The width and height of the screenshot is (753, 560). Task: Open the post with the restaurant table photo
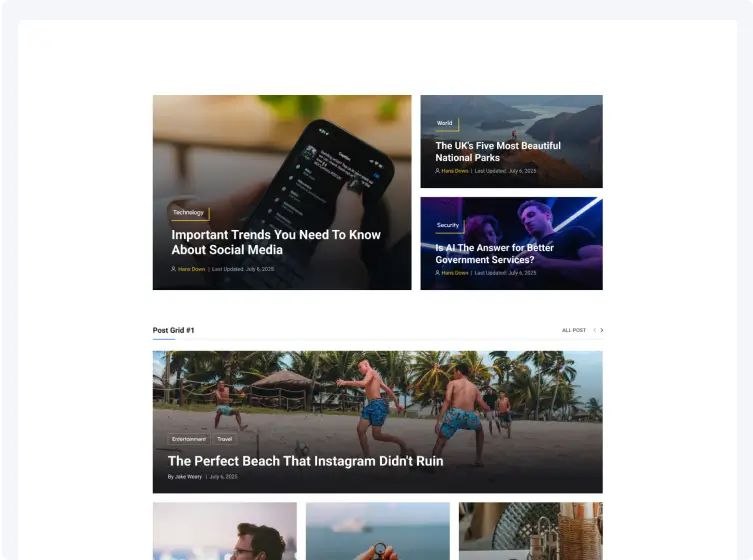pyautogui.click(x=530, y=531)
